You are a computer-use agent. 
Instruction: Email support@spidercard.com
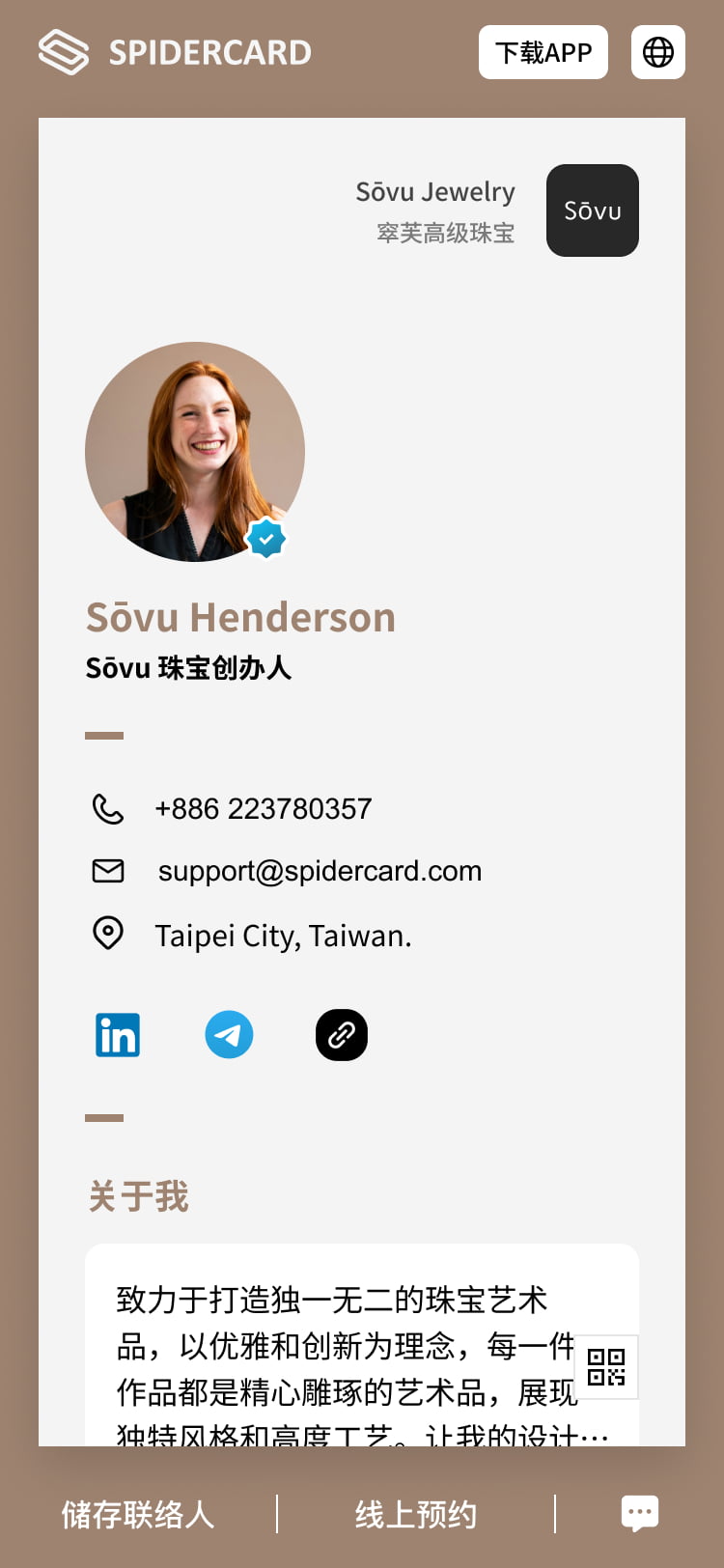[x=319, y=871]
